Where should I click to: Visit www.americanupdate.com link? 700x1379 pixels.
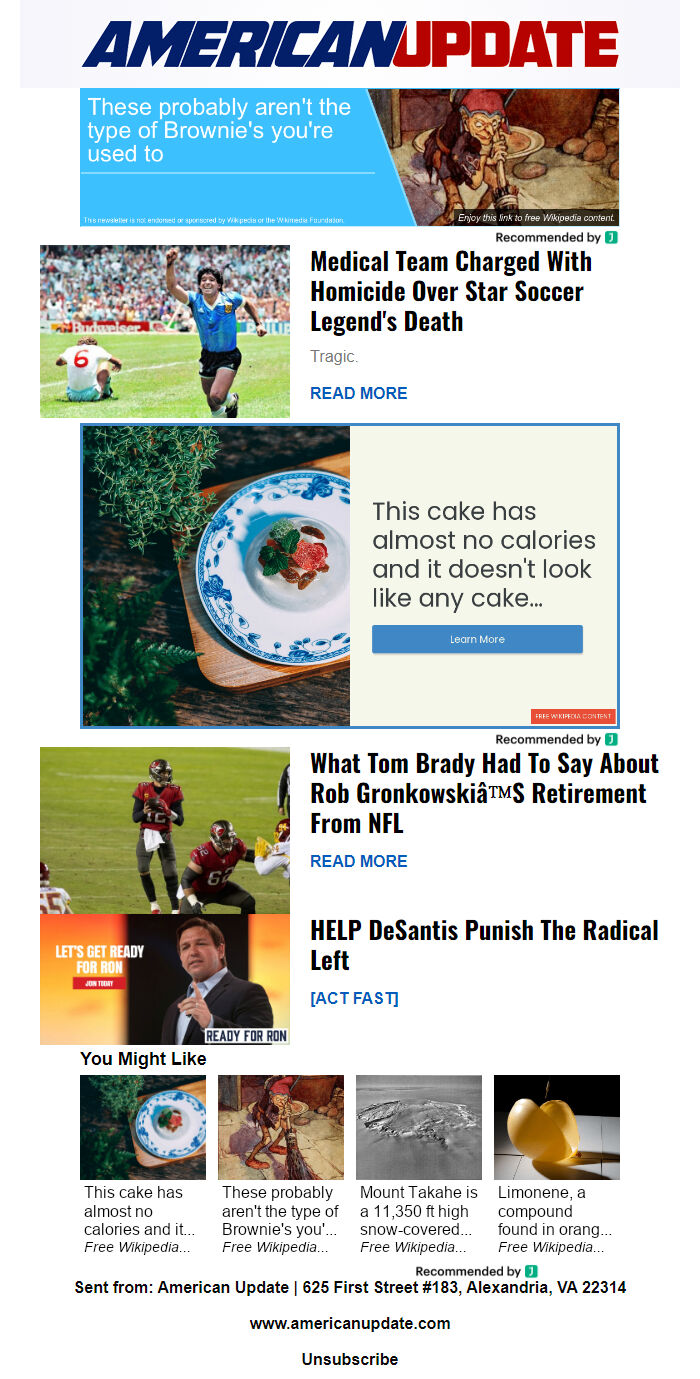tap(350, 1323)
